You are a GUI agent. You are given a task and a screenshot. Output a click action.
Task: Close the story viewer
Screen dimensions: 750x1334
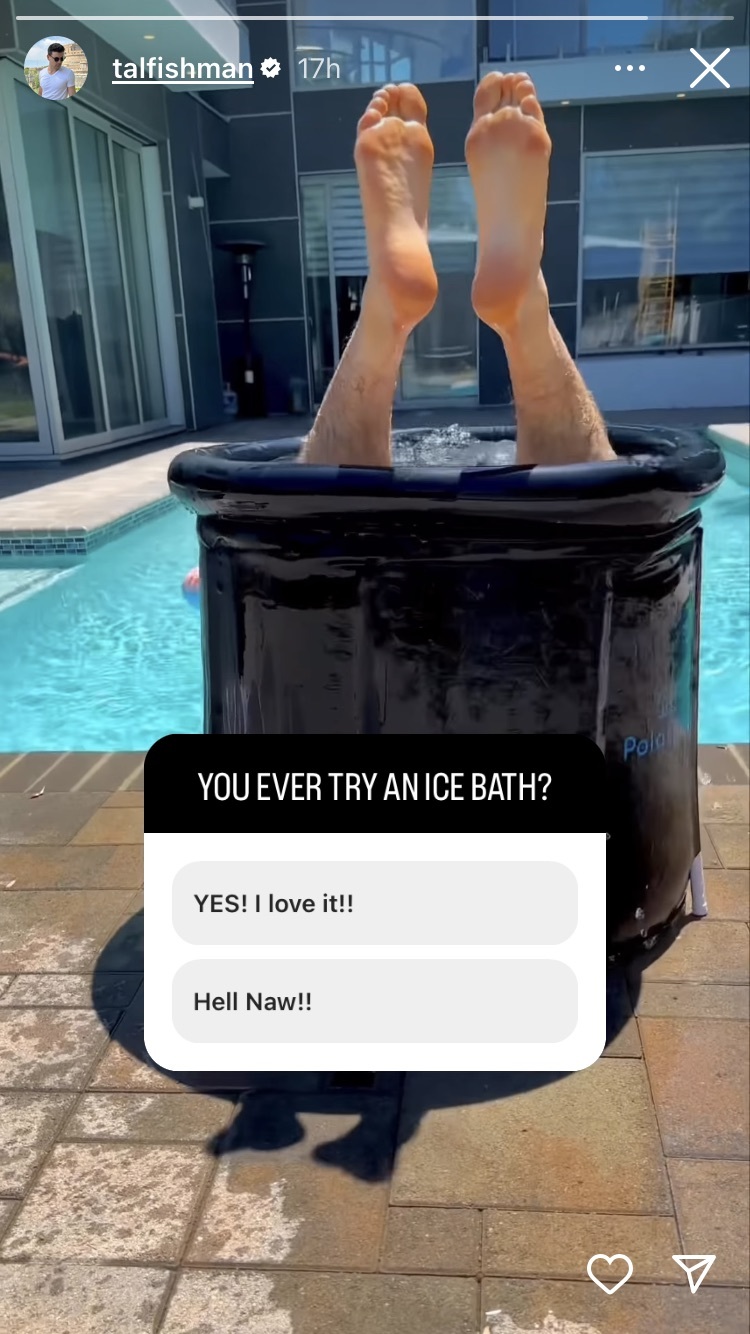[709, 68]
